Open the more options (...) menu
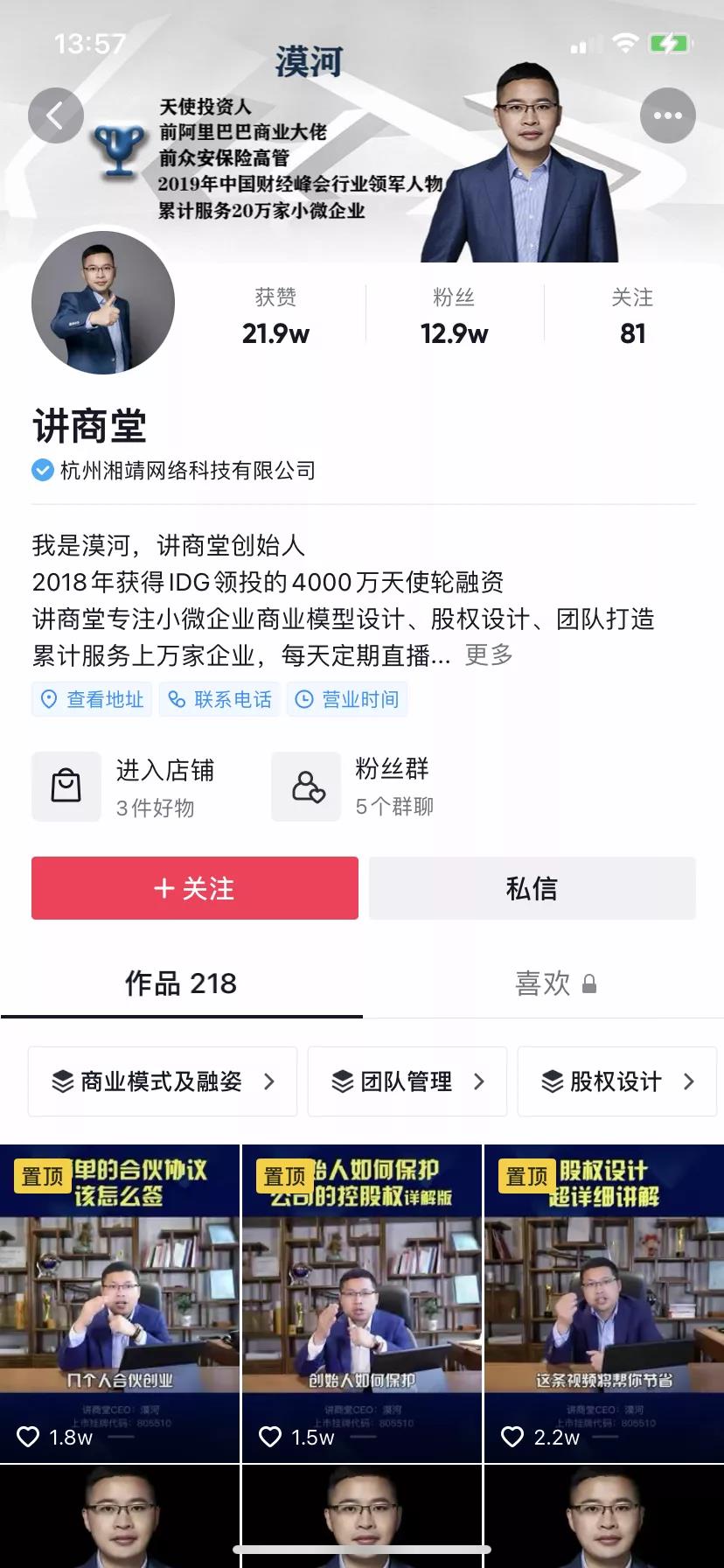 click(667, 114)
